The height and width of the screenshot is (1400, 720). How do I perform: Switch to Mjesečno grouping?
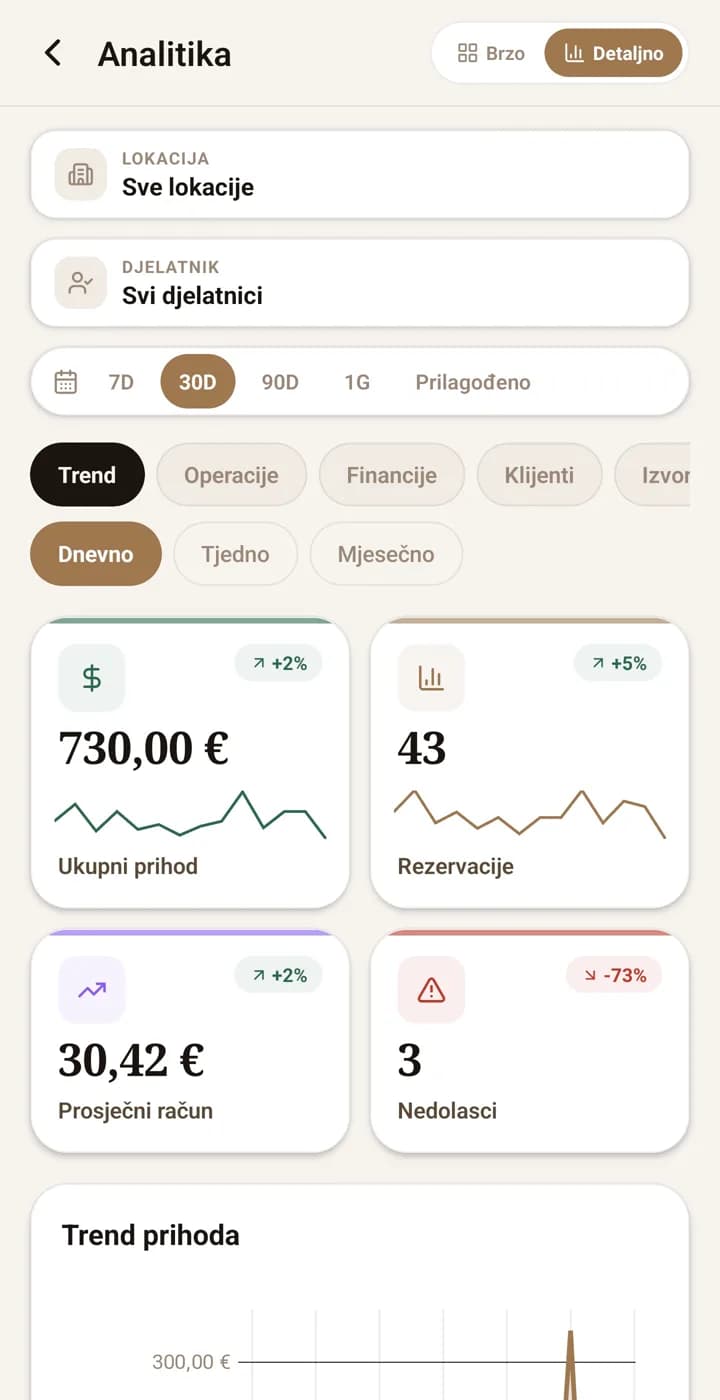point(386,554)
